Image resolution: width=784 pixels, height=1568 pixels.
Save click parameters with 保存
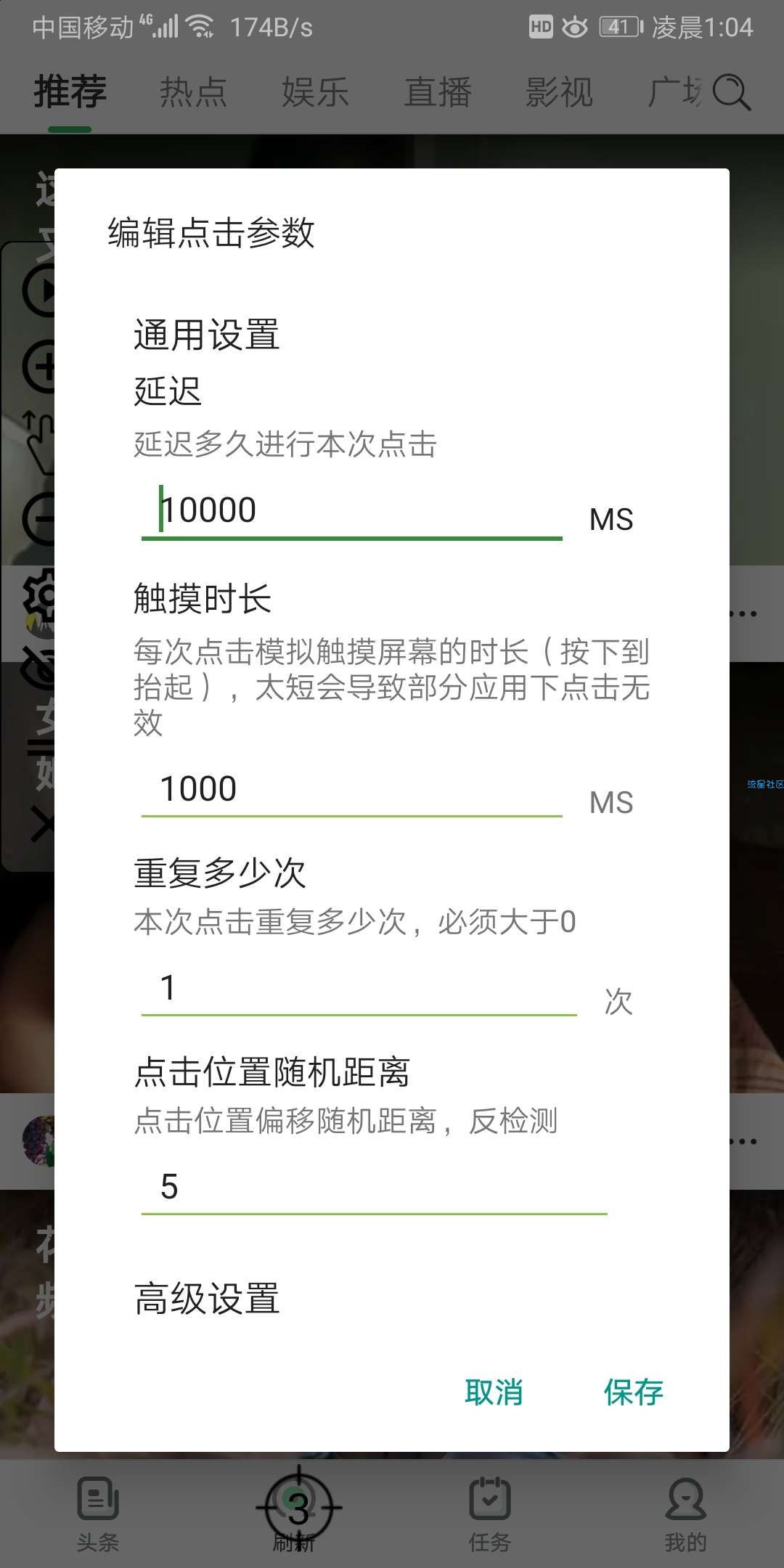633,1392
